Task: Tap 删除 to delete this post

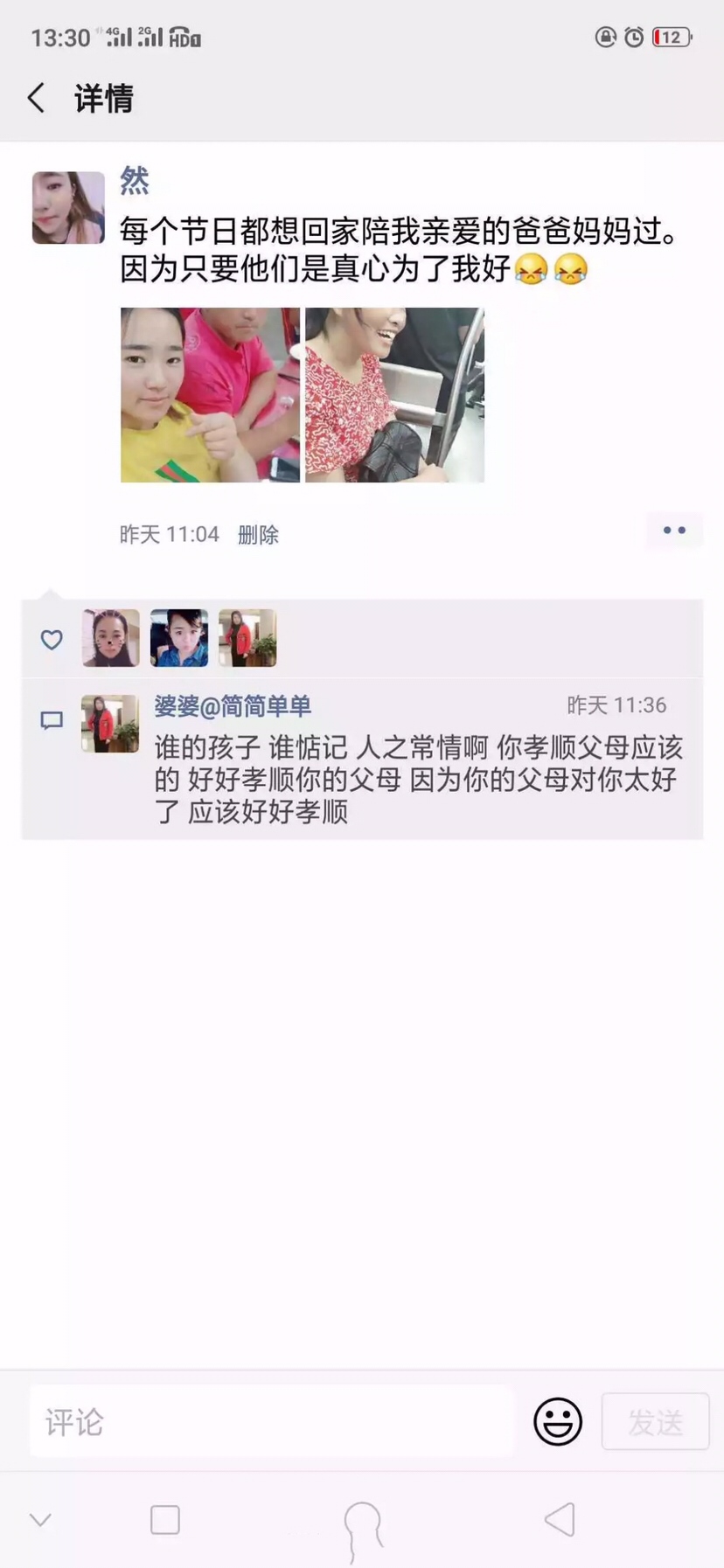Action: (258, 535)
